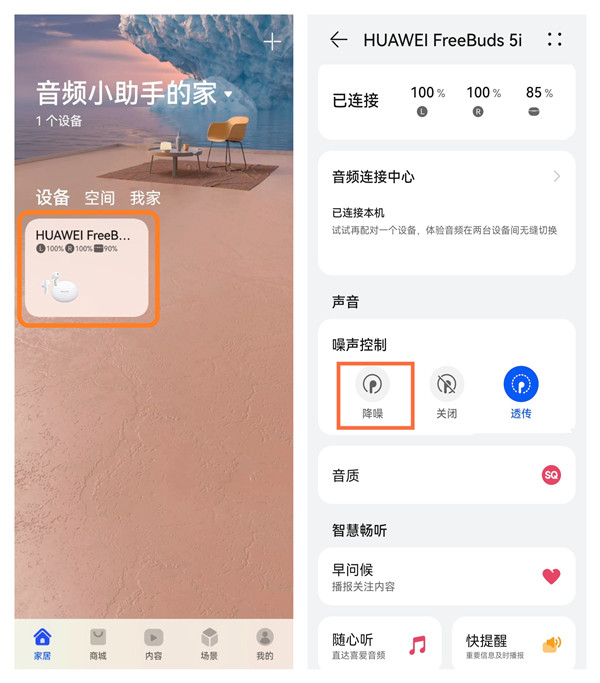The width and height of the screenshot is (600, 683).
Task: Switch to the 空间 tab
Action: [x=99, y=198]
